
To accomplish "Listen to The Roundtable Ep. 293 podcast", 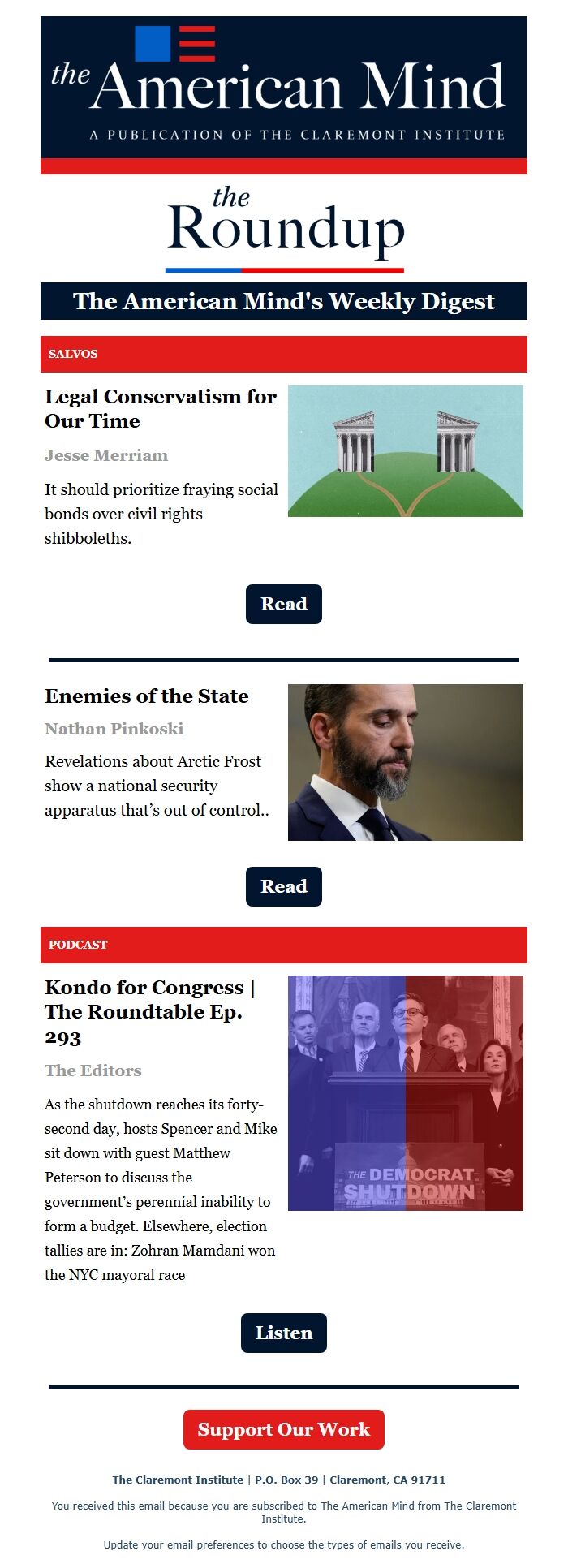I will [x=283, y=1333].
